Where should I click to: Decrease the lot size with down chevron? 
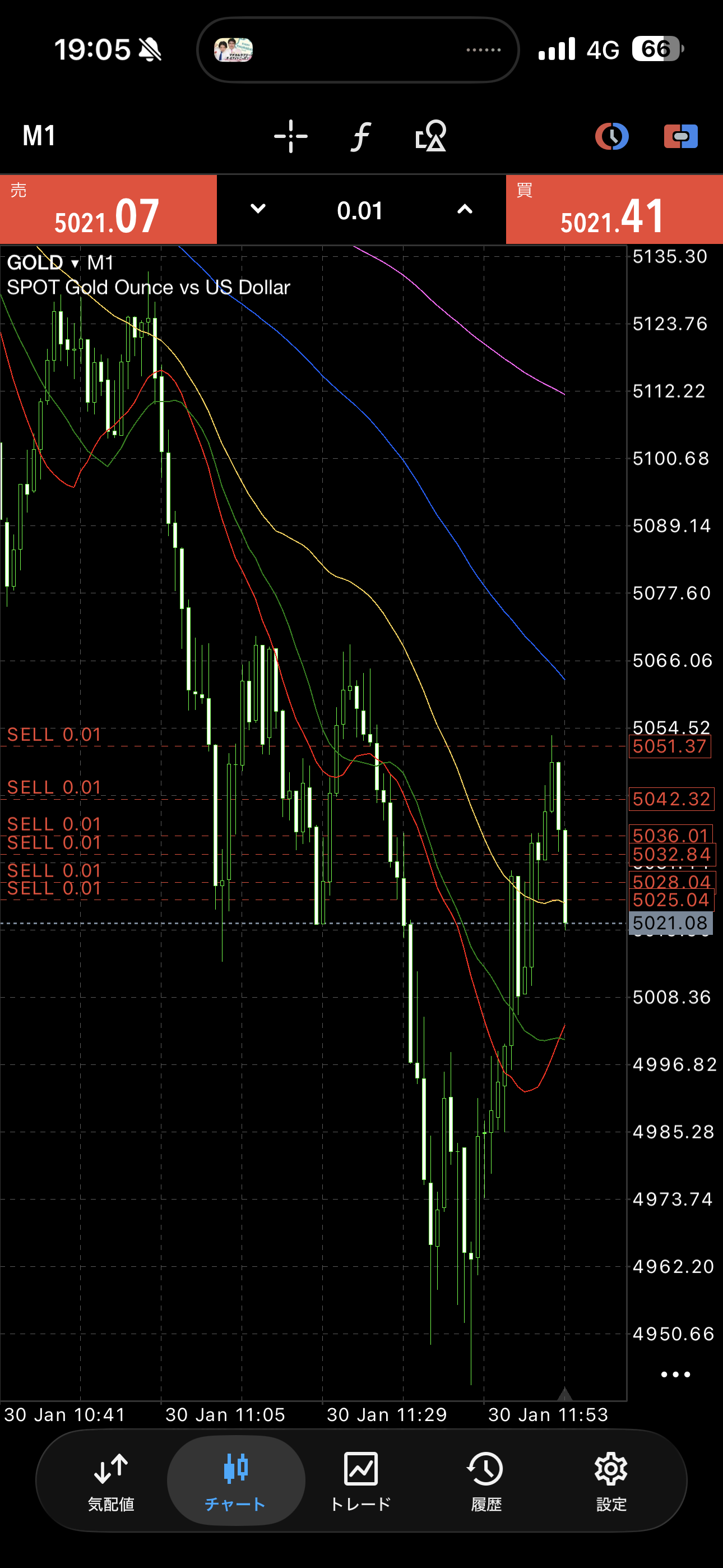pyautogui.click(x=258, y=209)
